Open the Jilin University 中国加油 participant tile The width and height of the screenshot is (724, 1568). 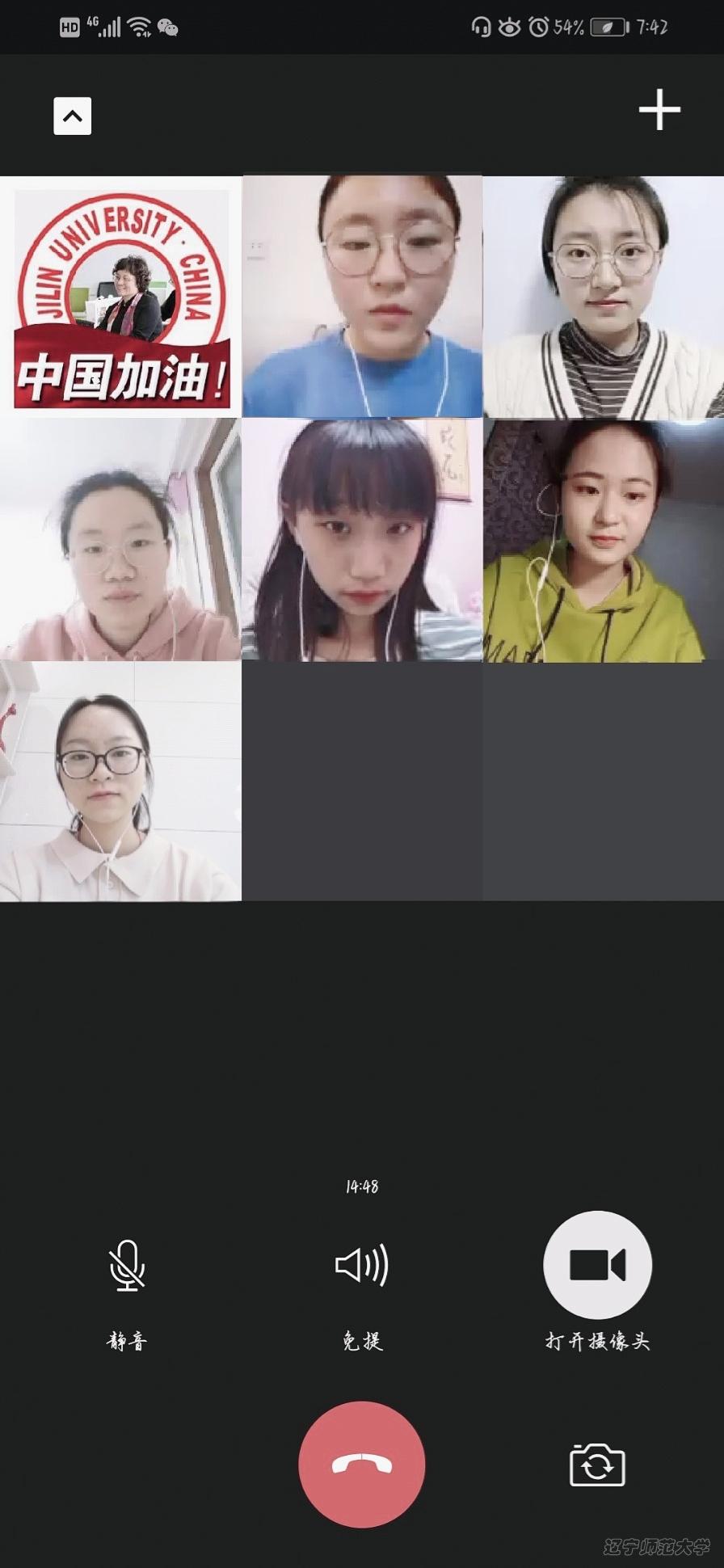coord(121,297)
